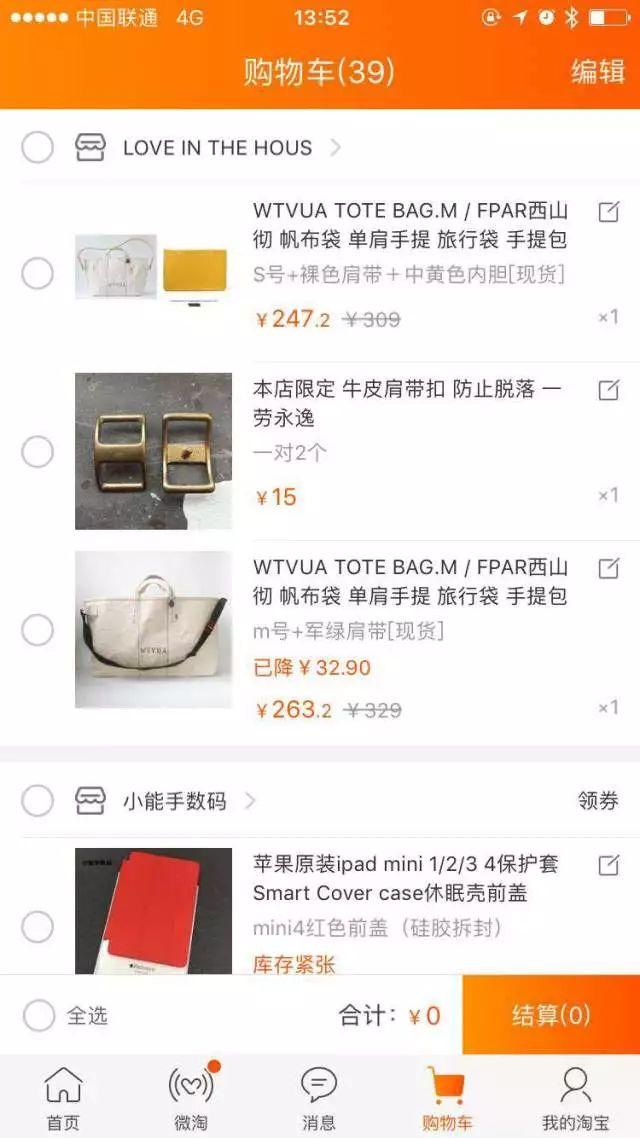Open the 我的淘宝 tab
Viewport: 640px width, 1138px height.
(x=575, y=1098)
